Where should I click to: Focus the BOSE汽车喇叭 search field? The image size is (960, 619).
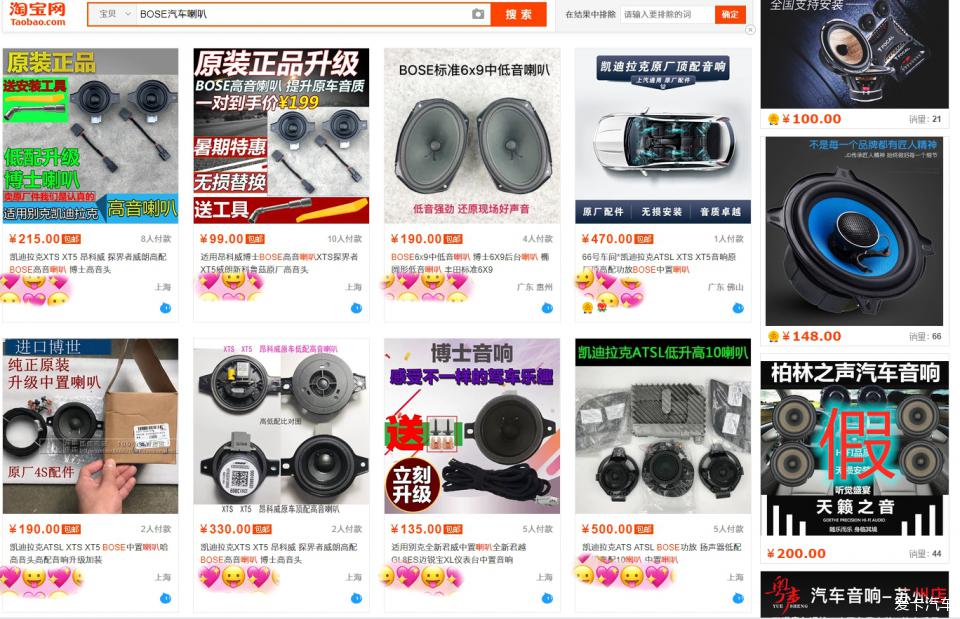pos(300,14)
